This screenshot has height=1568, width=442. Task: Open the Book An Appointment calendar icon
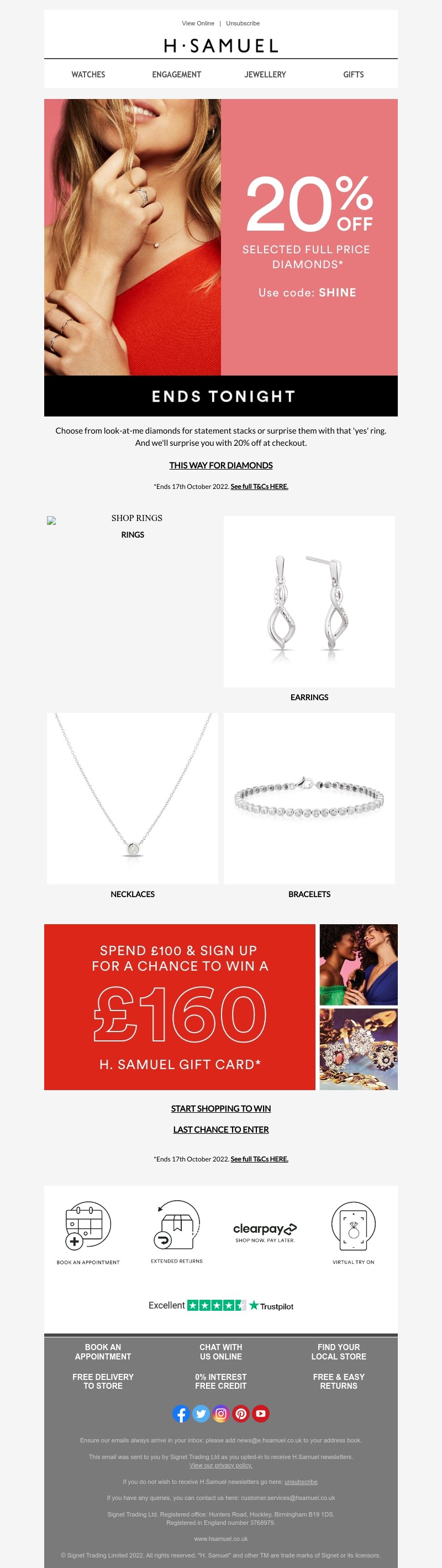pos(88,1225)
